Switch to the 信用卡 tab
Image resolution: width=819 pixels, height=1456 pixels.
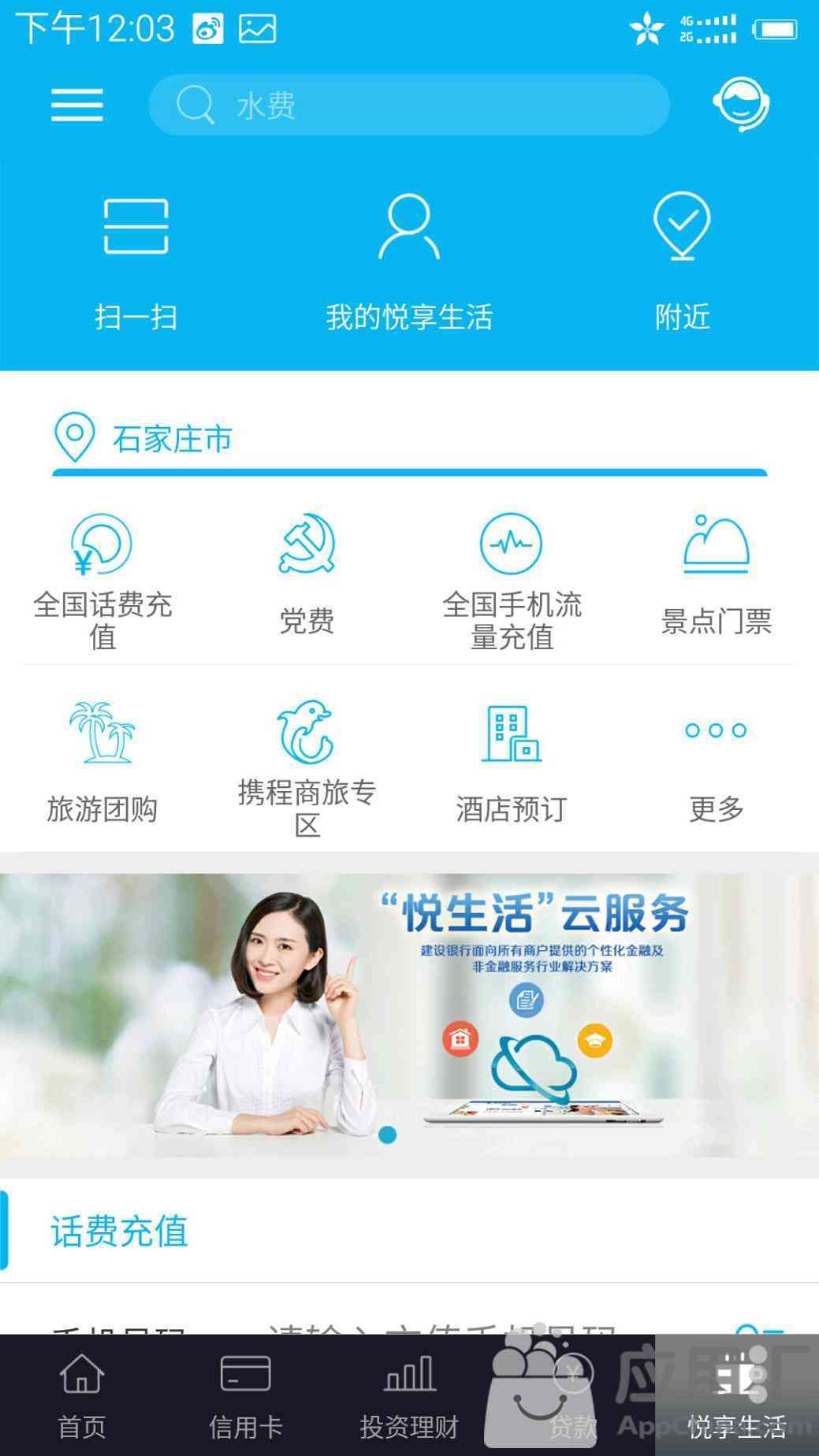pyautogui.click(x=245, y=1396)
